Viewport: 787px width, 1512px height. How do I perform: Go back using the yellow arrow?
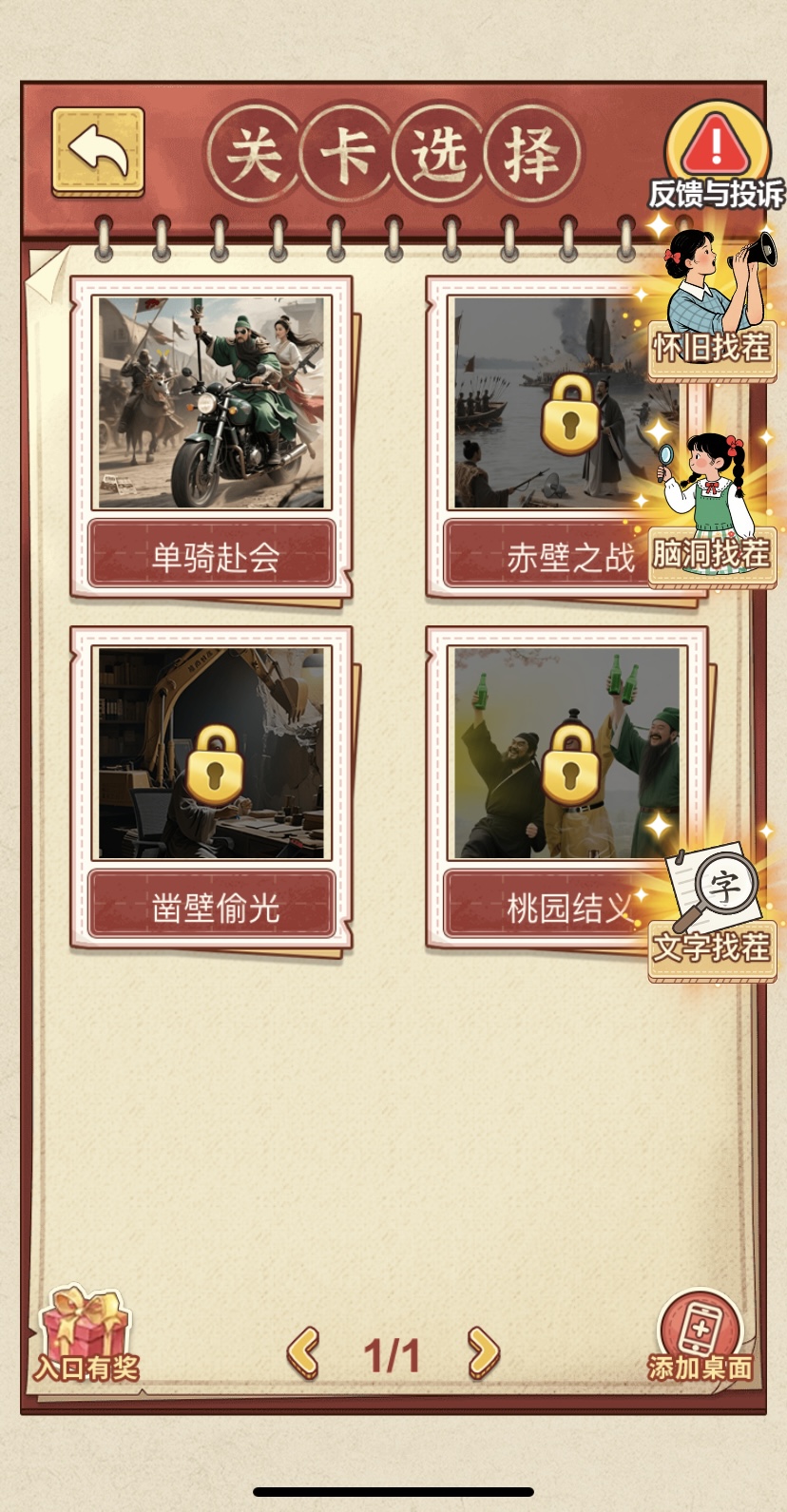click(x=98, y=152)
